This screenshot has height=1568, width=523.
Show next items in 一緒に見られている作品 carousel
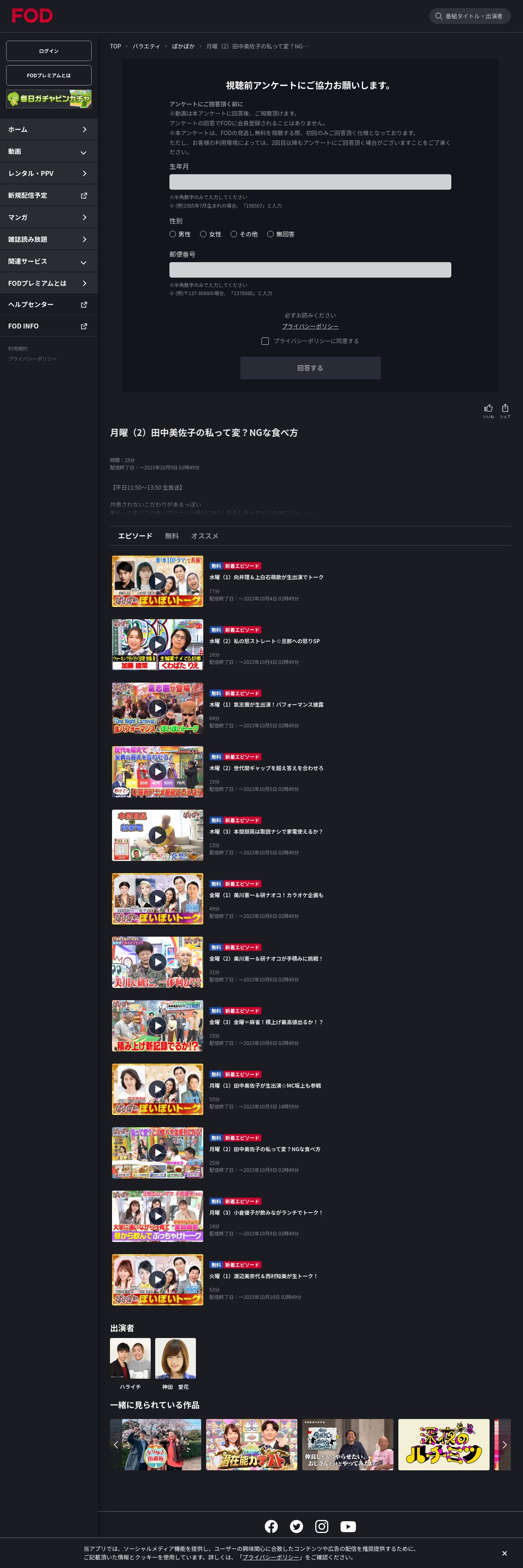(504, 1444)
